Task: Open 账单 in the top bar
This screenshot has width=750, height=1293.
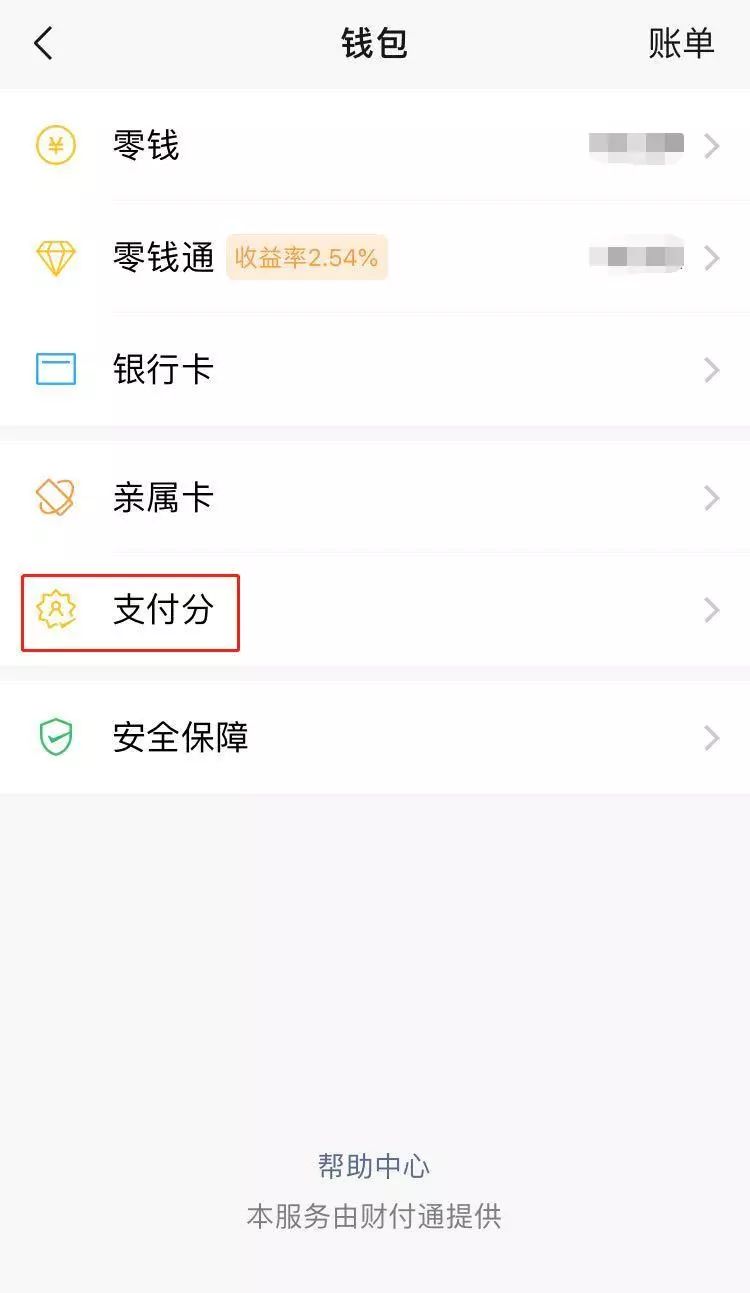Action: click(x=681, y=43)
